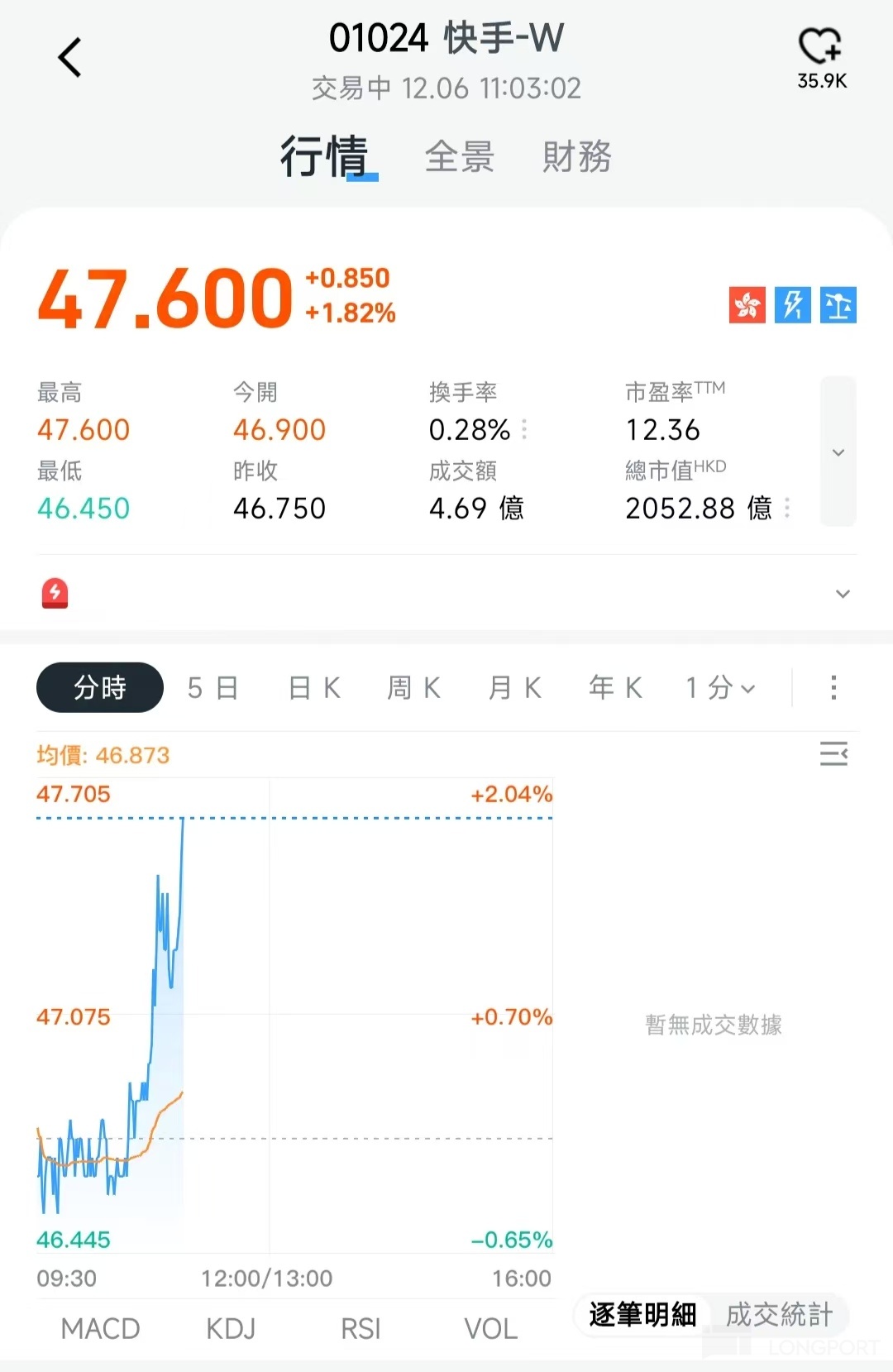Expand the red alert news row
Screen dimensions: 893x1372
pos(843,594)
